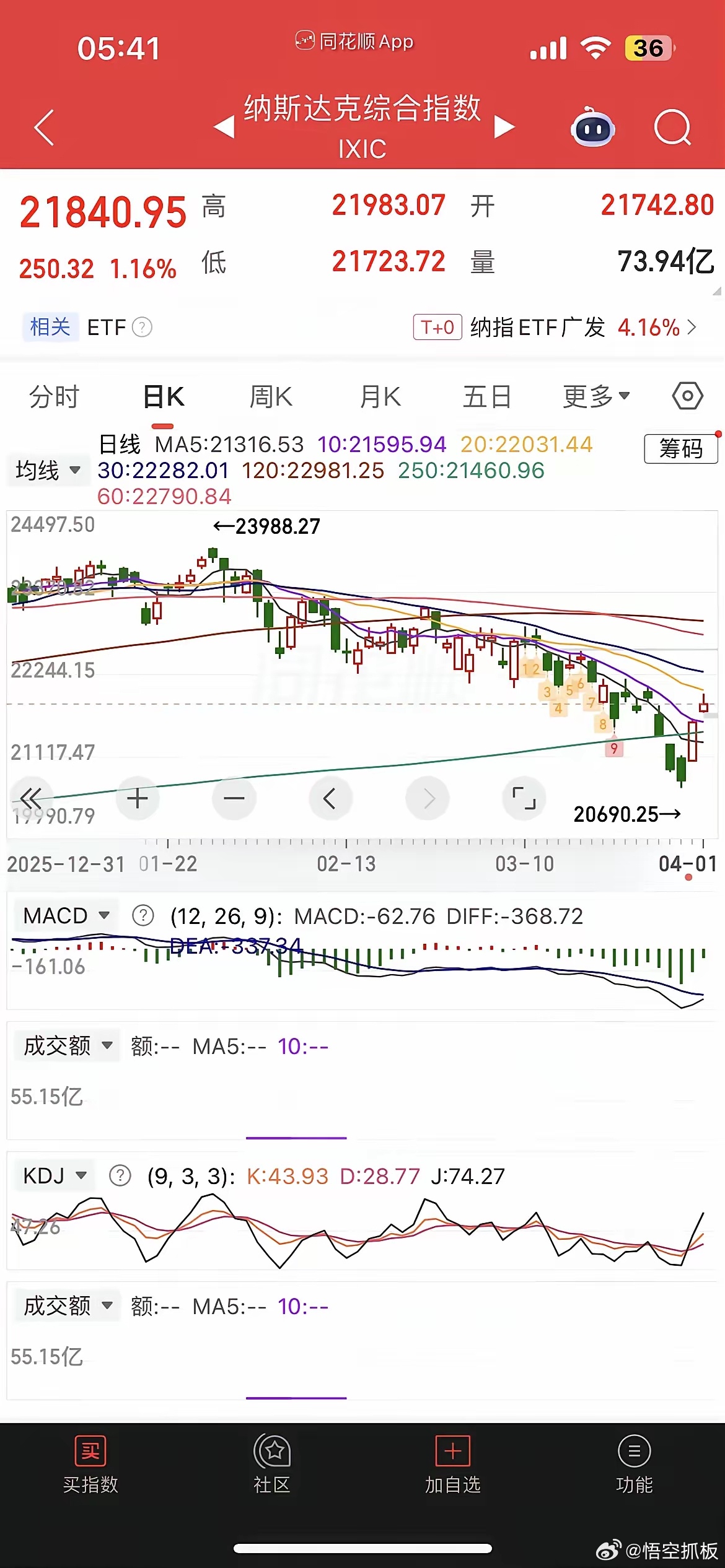Open chart settings hexagon icon
725x1568 pixels.
[687, 396]
